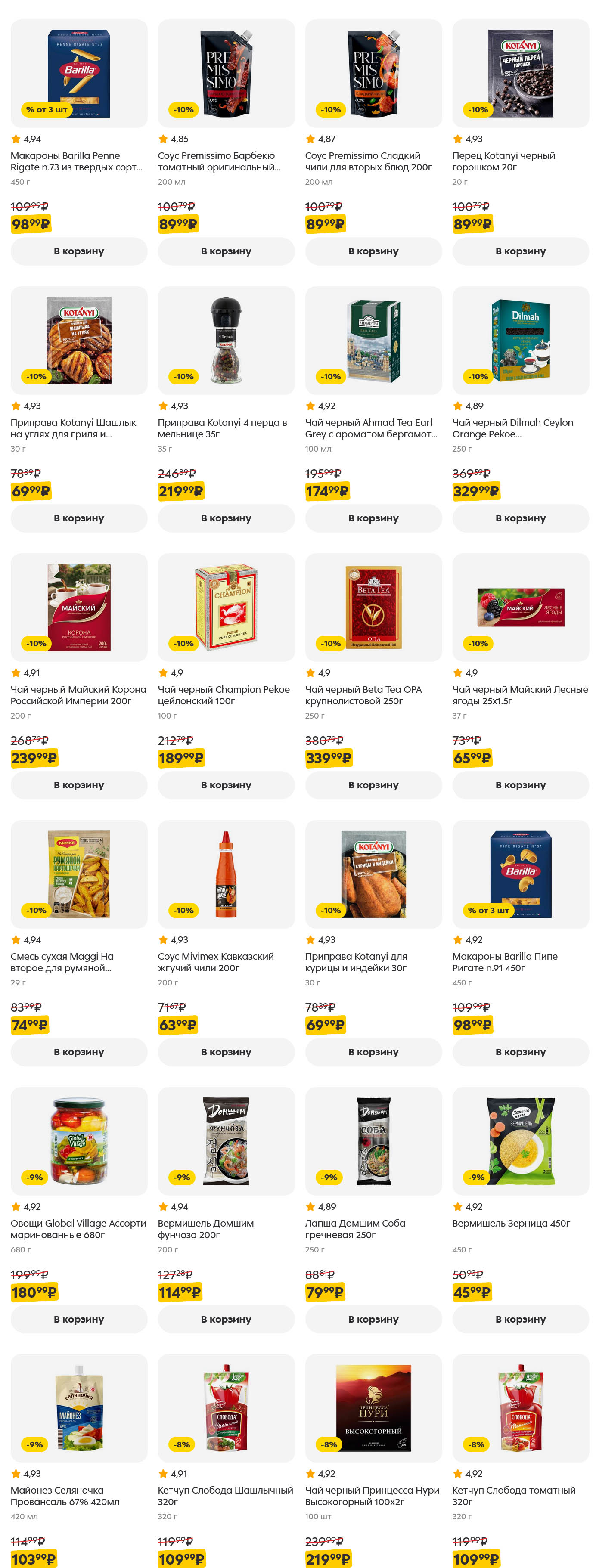Viewport: 593px width, 1568px height.
Task: Add Maggi для румяной картошечки to cart
Action: point(78,1052)
